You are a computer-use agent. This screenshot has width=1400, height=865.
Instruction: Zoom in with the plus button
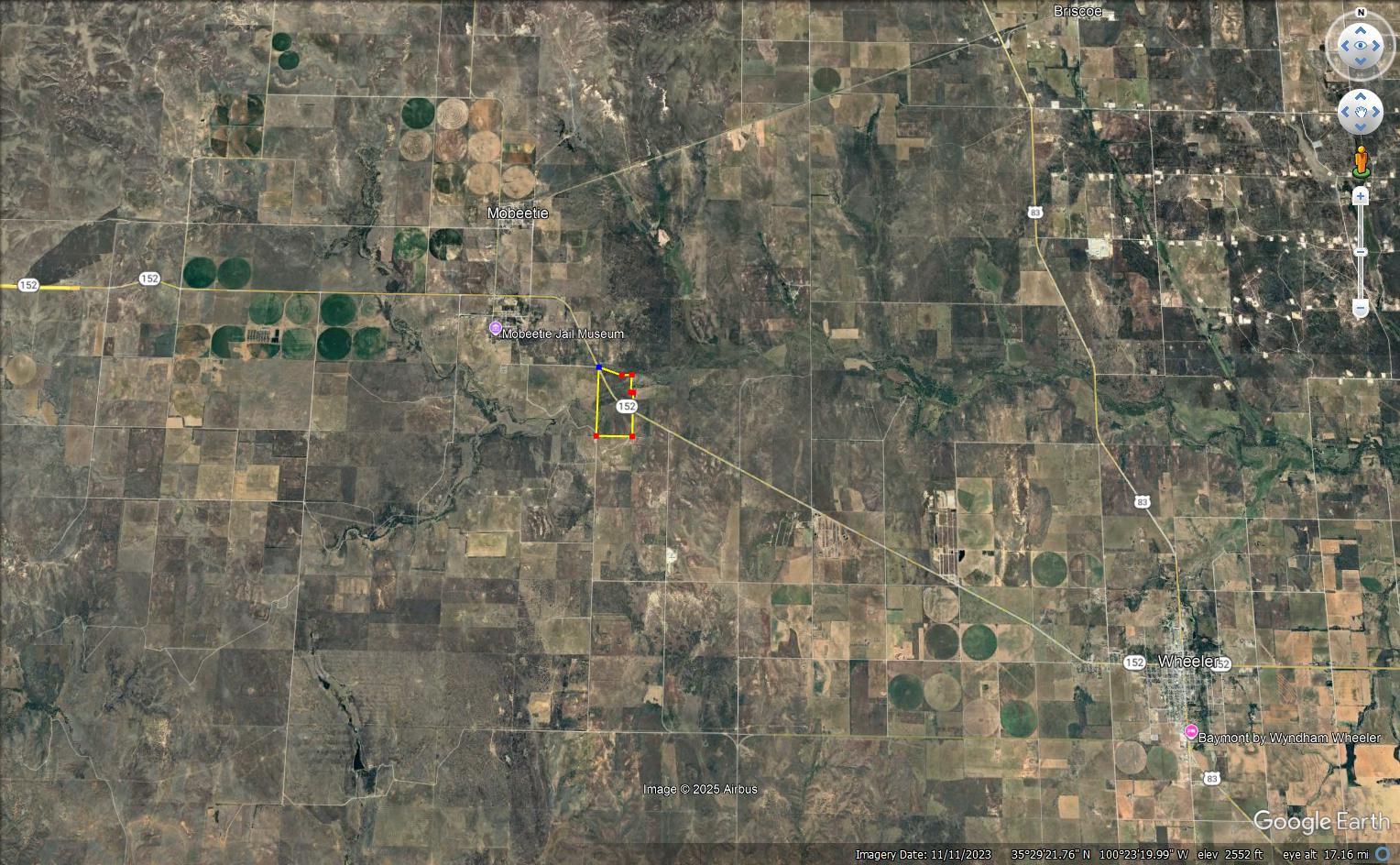point(1361,196)
